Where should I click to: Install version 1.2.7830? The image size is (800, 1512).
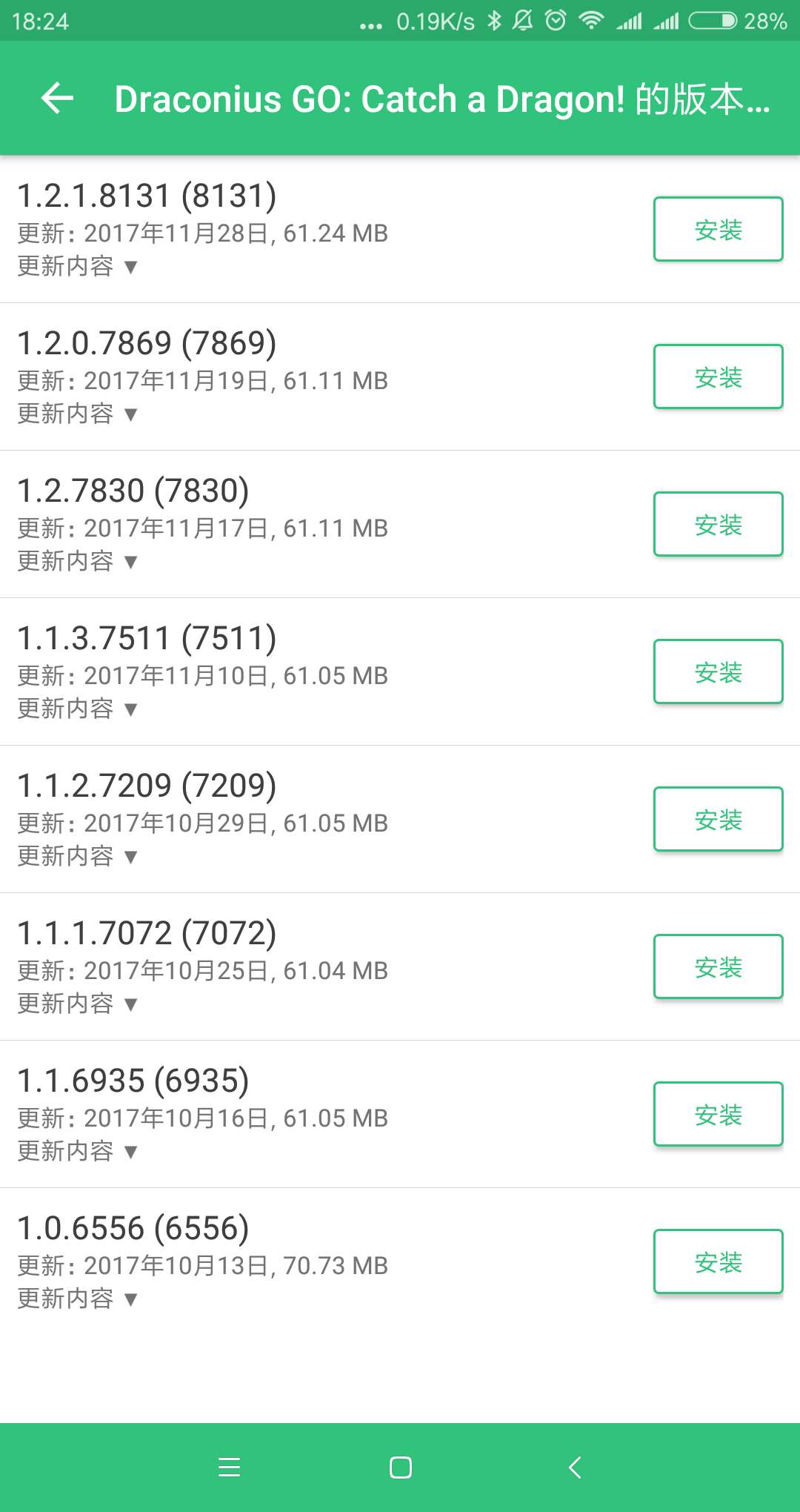click(718, 524)
